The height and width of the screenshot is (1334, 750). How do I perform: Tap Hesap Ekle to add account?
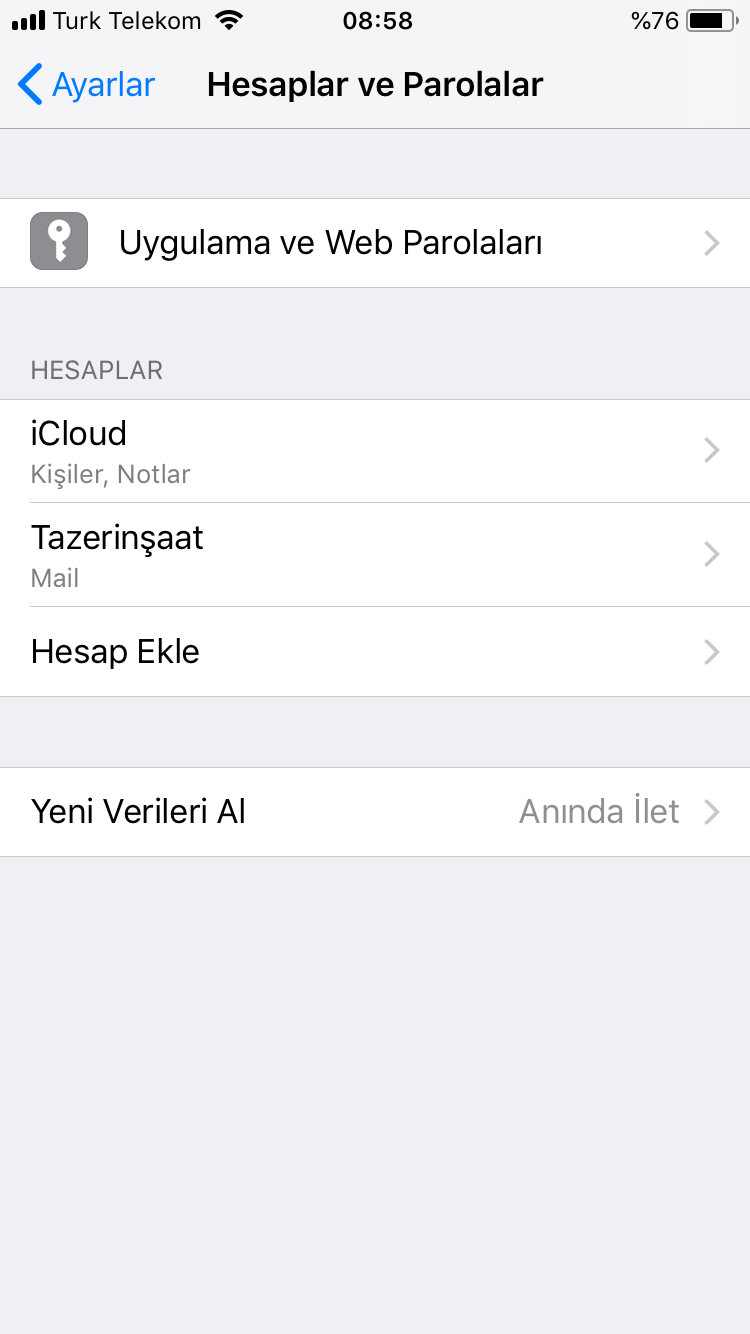point(375,652)
